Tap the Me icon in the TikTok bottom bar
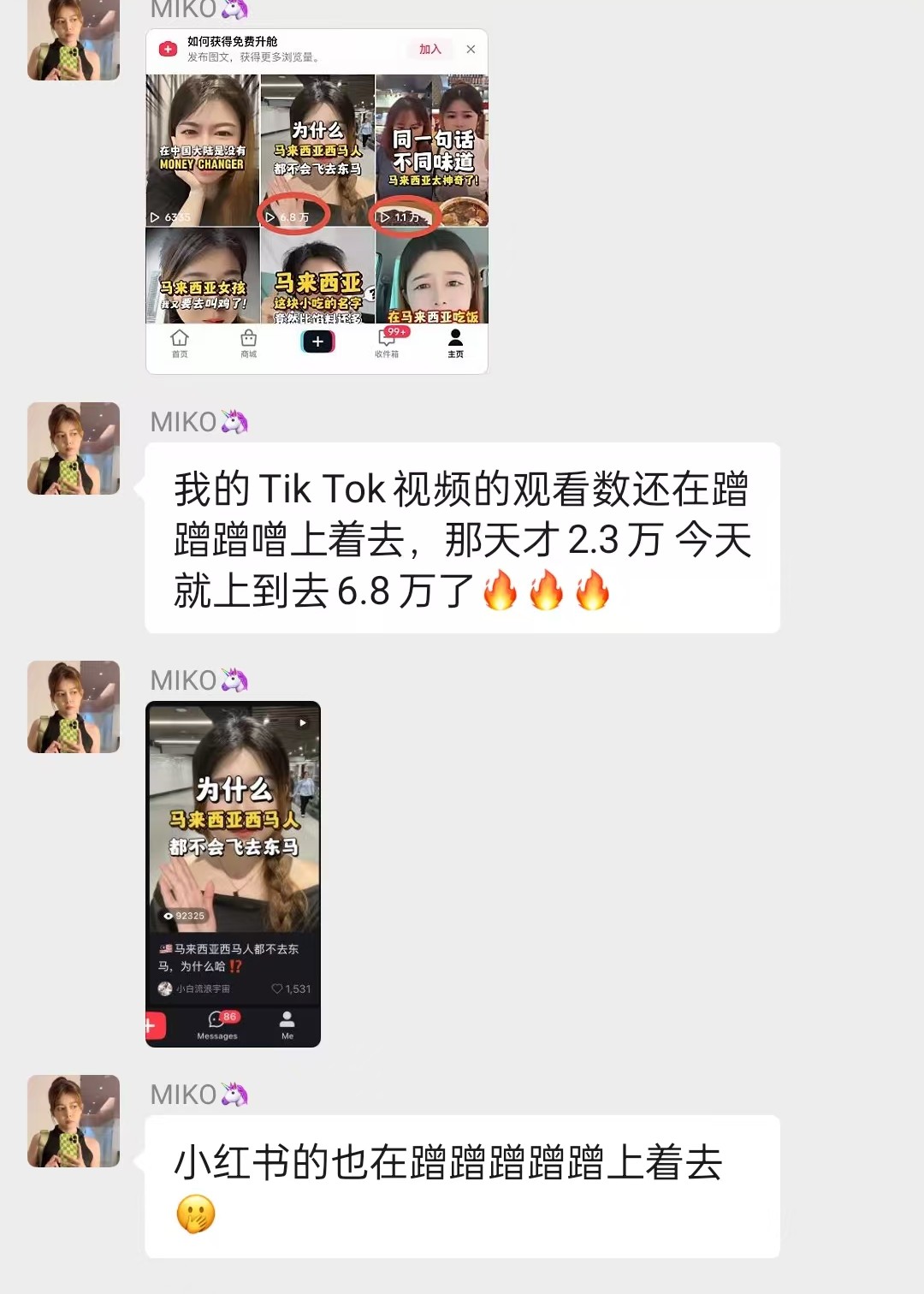The width and height of the screenshot is (924, 1294). pyautogui.click(x=286, y=1023)
